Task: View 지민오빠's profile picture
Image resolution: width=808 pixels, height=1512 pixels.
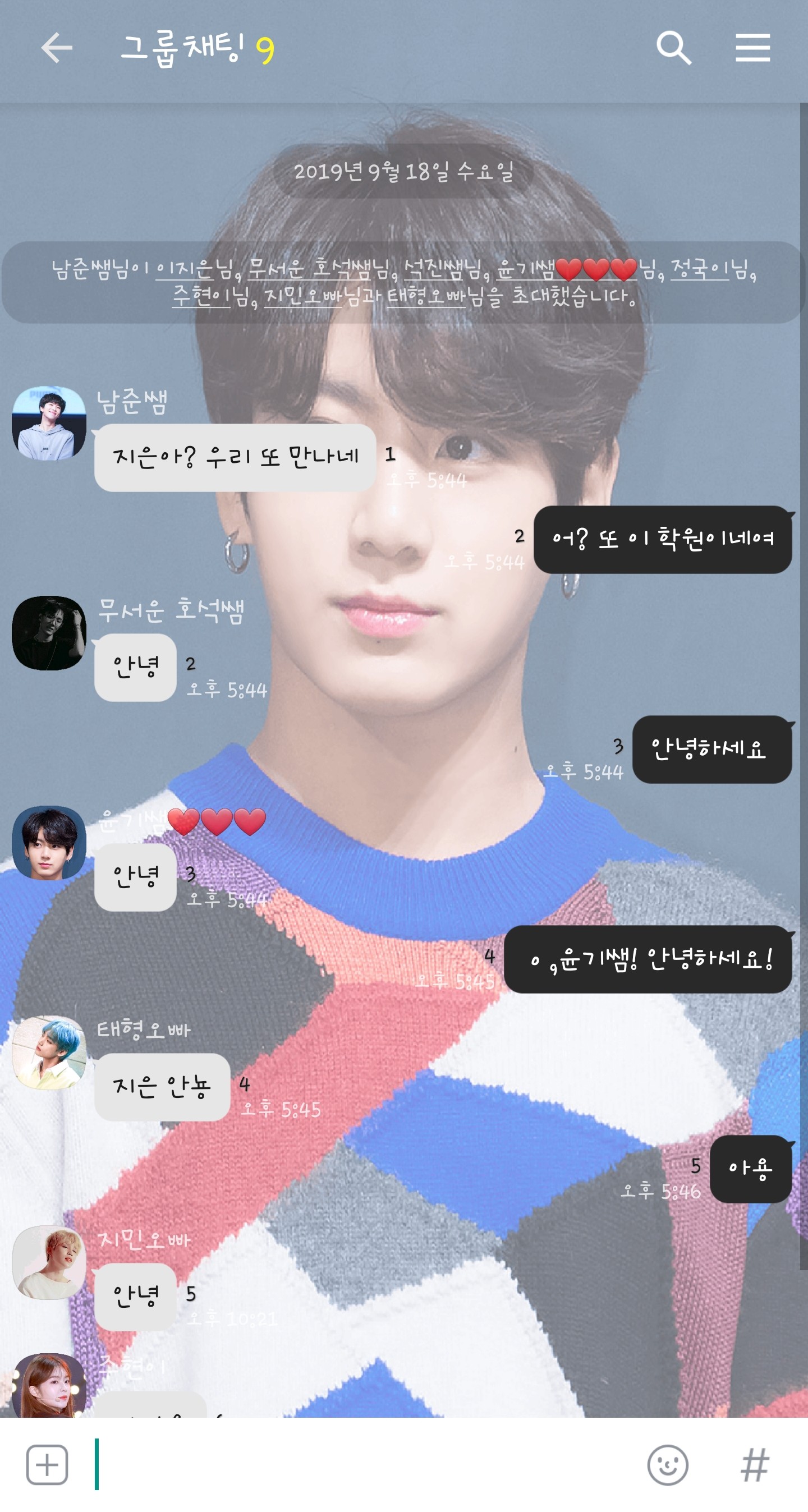Action: 49,1262
